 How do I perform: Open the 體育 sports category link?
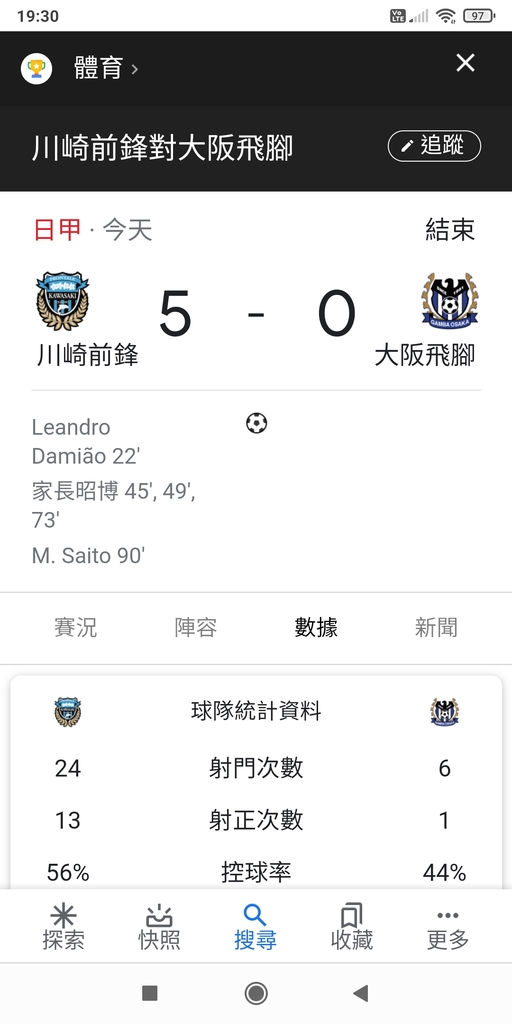106,68
